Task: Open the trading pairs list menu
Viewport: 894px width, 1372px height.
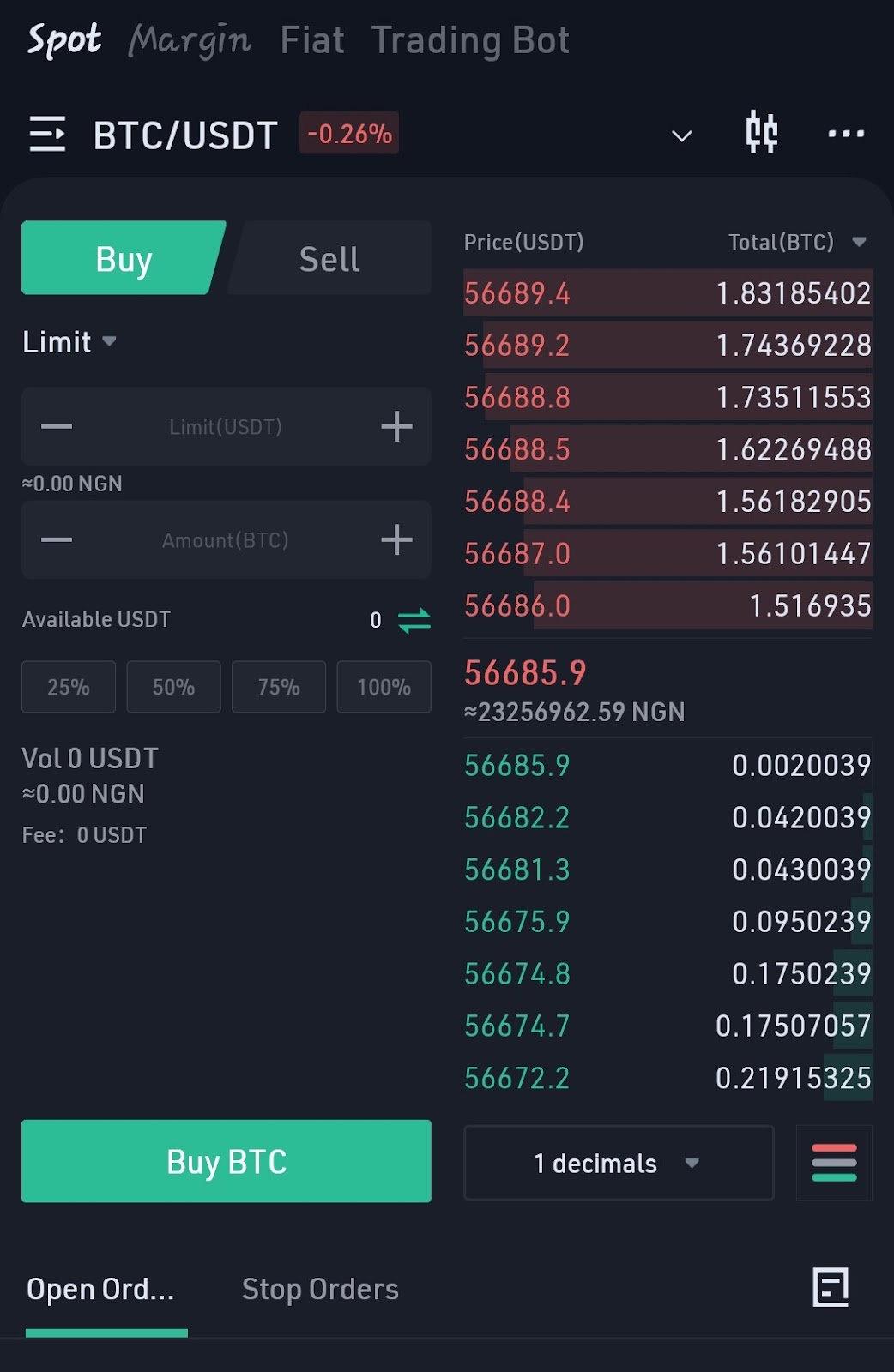Action: pos(47,134)
